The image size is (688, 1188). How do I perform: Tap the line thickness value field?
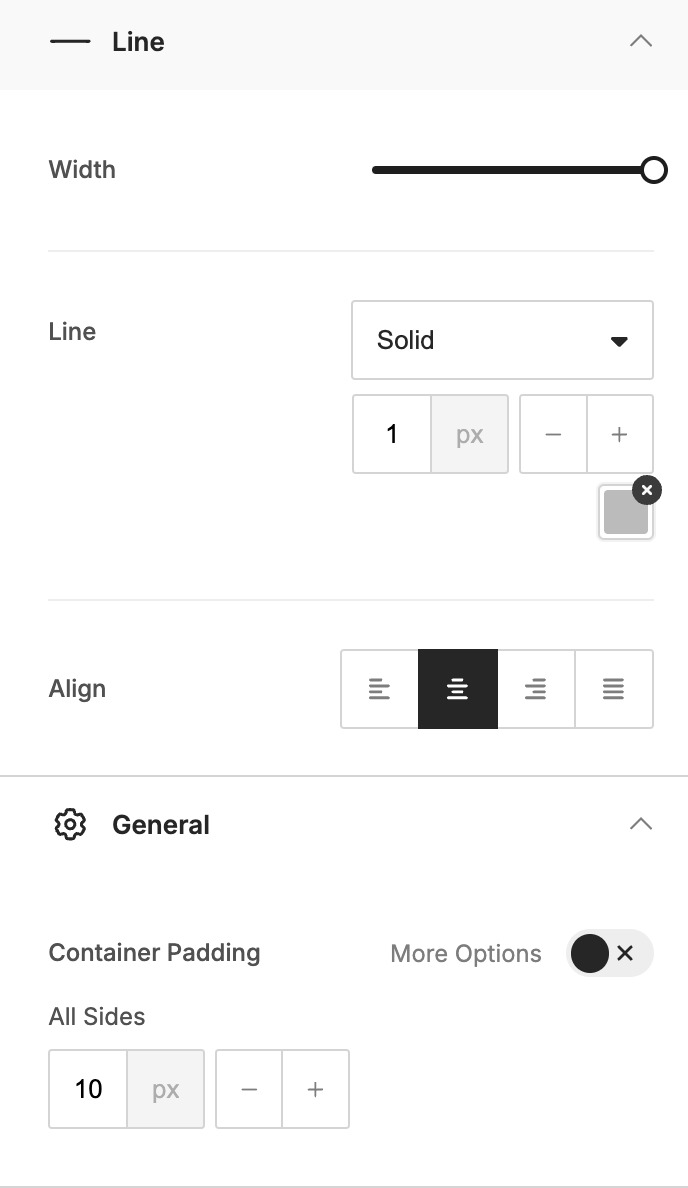[392, 434]
